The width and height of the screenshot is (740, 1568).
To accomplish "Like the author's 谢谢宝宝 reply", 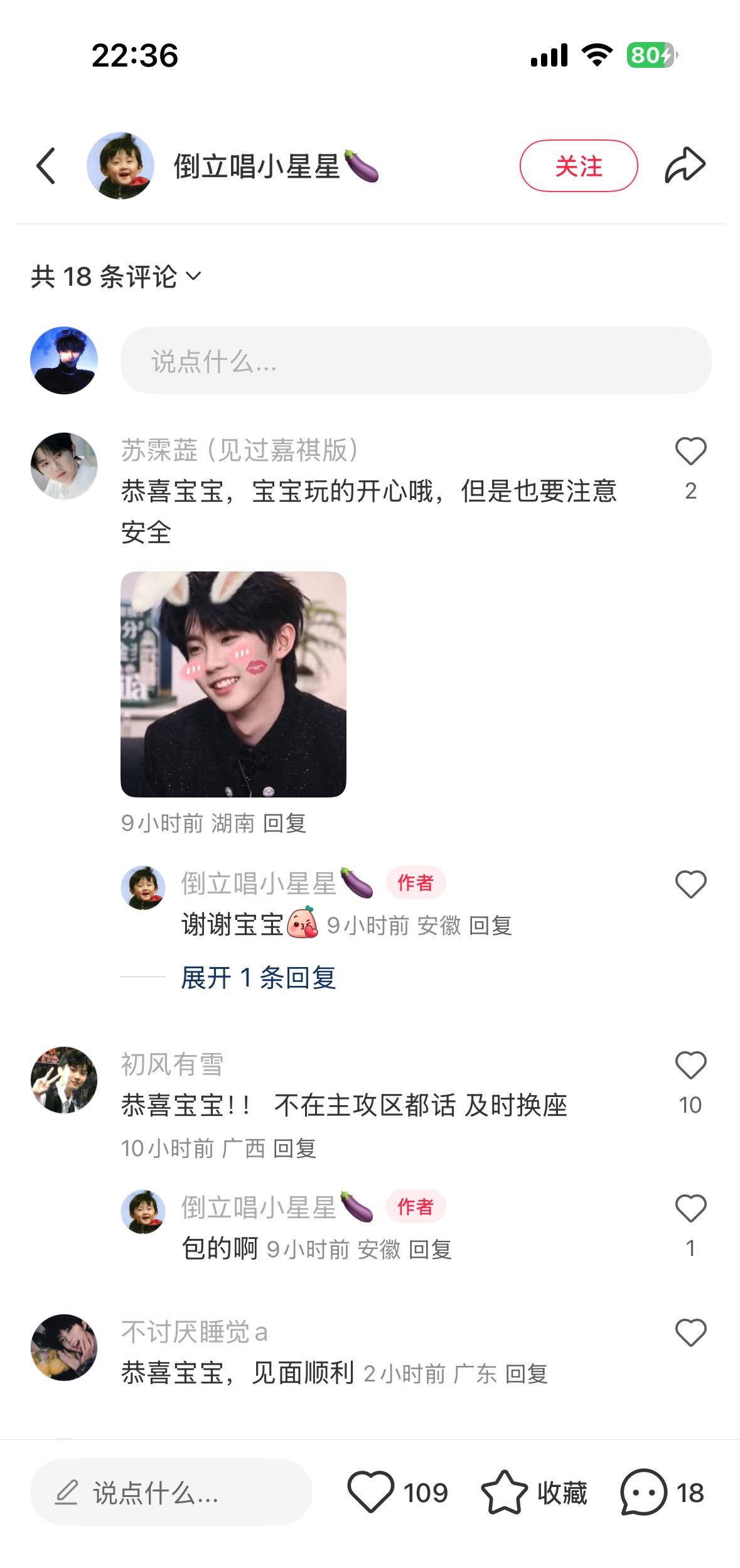I will click(690, 885).
